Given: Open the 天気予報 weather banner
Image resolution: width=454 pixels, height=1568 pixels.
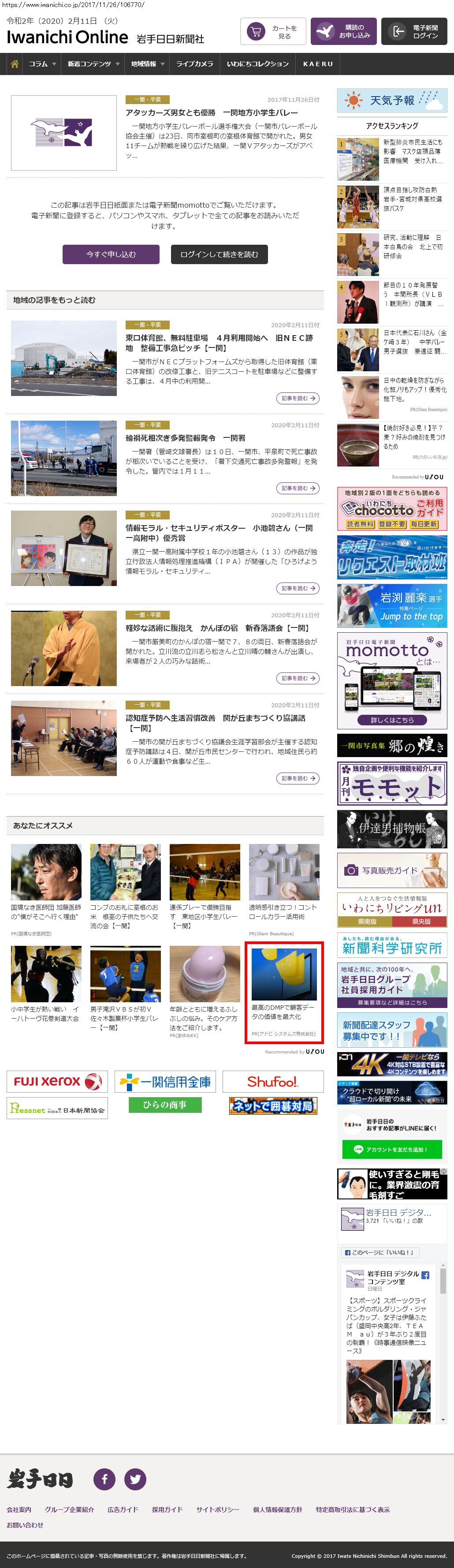Looking at the screenshot, I should click(x=392, y=101).
